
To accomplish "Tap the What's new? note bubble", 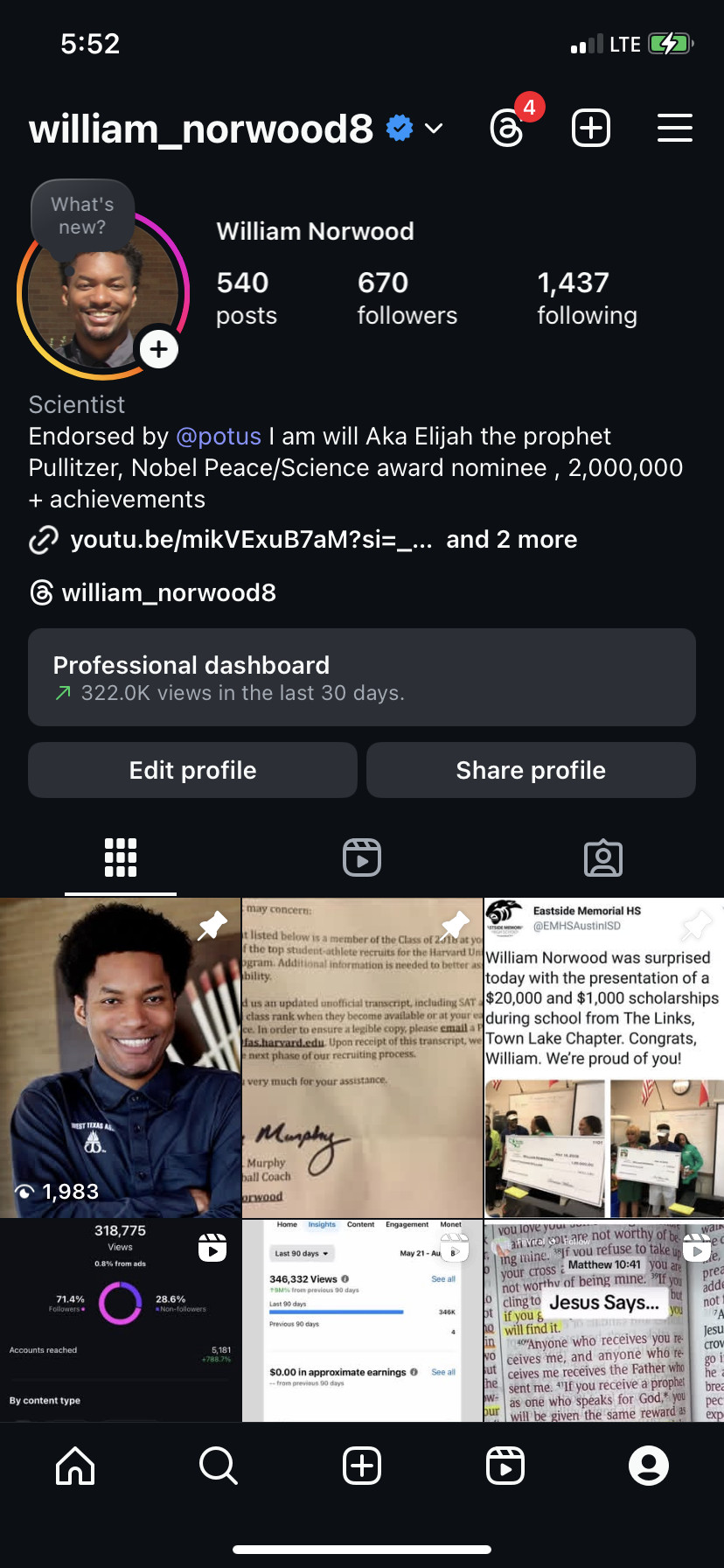I will tap(82, 216).
